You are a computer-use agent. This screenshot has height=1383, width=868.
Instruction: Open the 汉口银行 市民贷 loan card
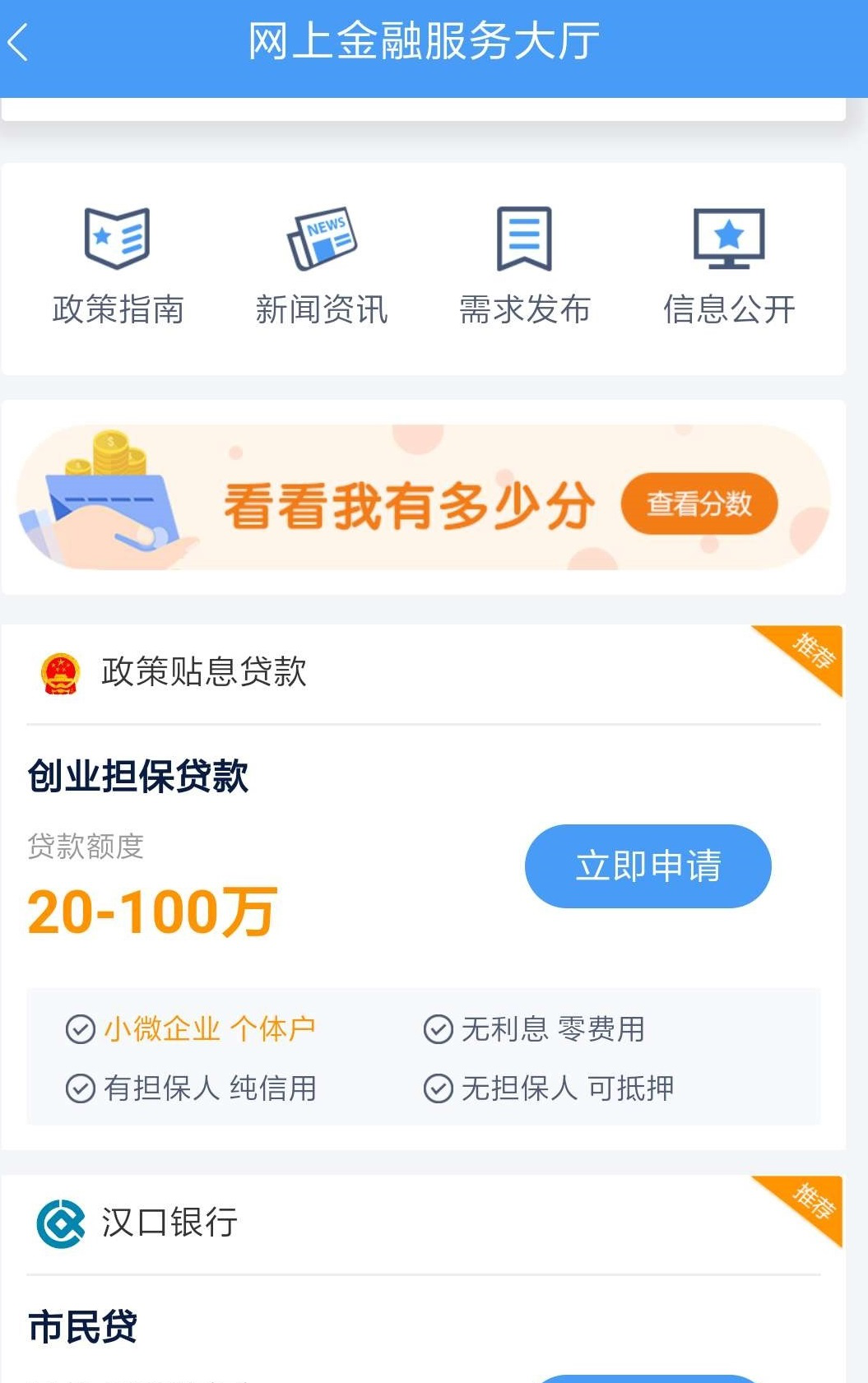pyautogui.click(x=82, y=1326)
